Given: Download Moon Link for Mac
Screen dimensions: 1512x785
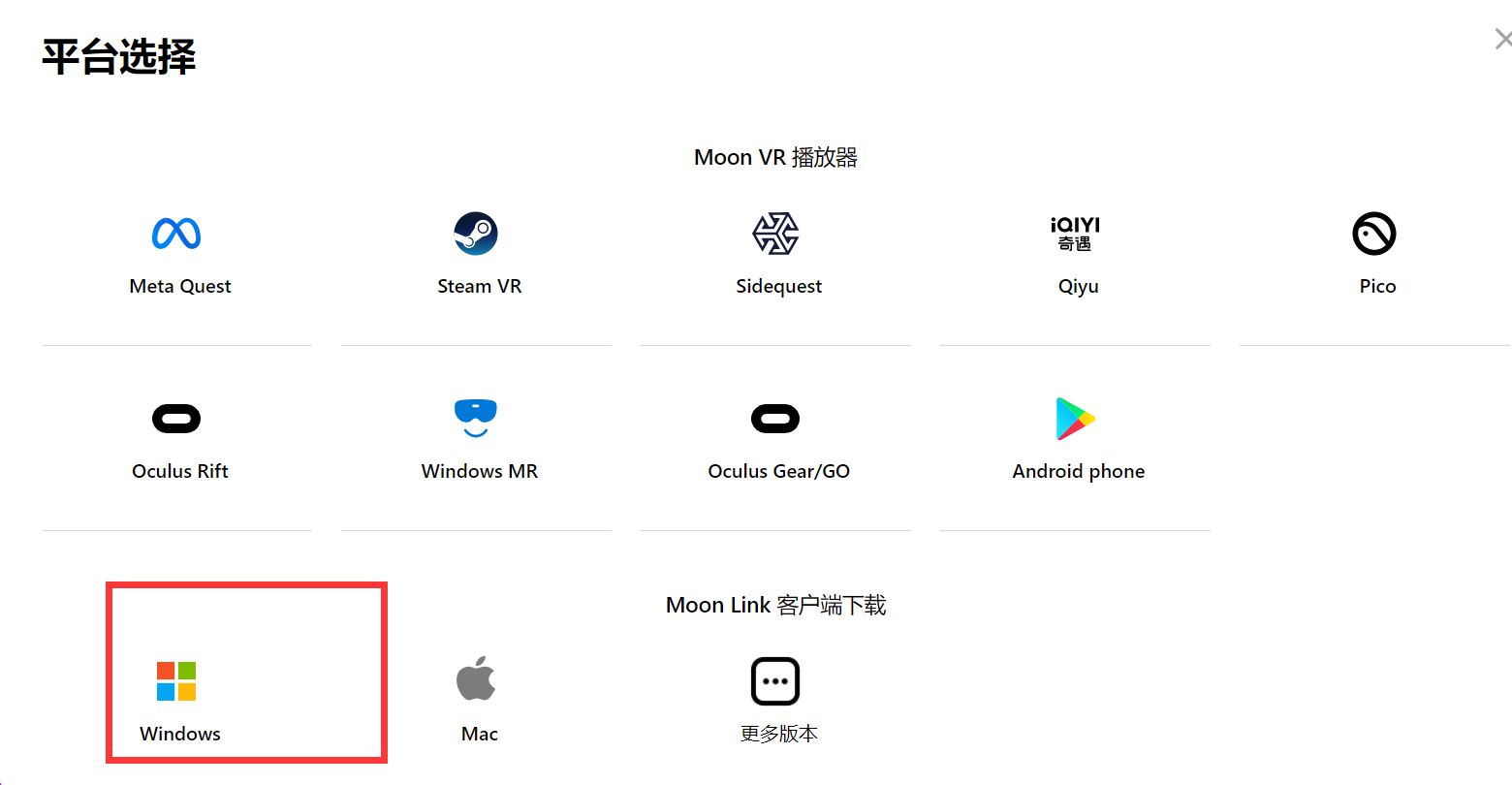Looking at the screenshot, I should click(477, 700).
